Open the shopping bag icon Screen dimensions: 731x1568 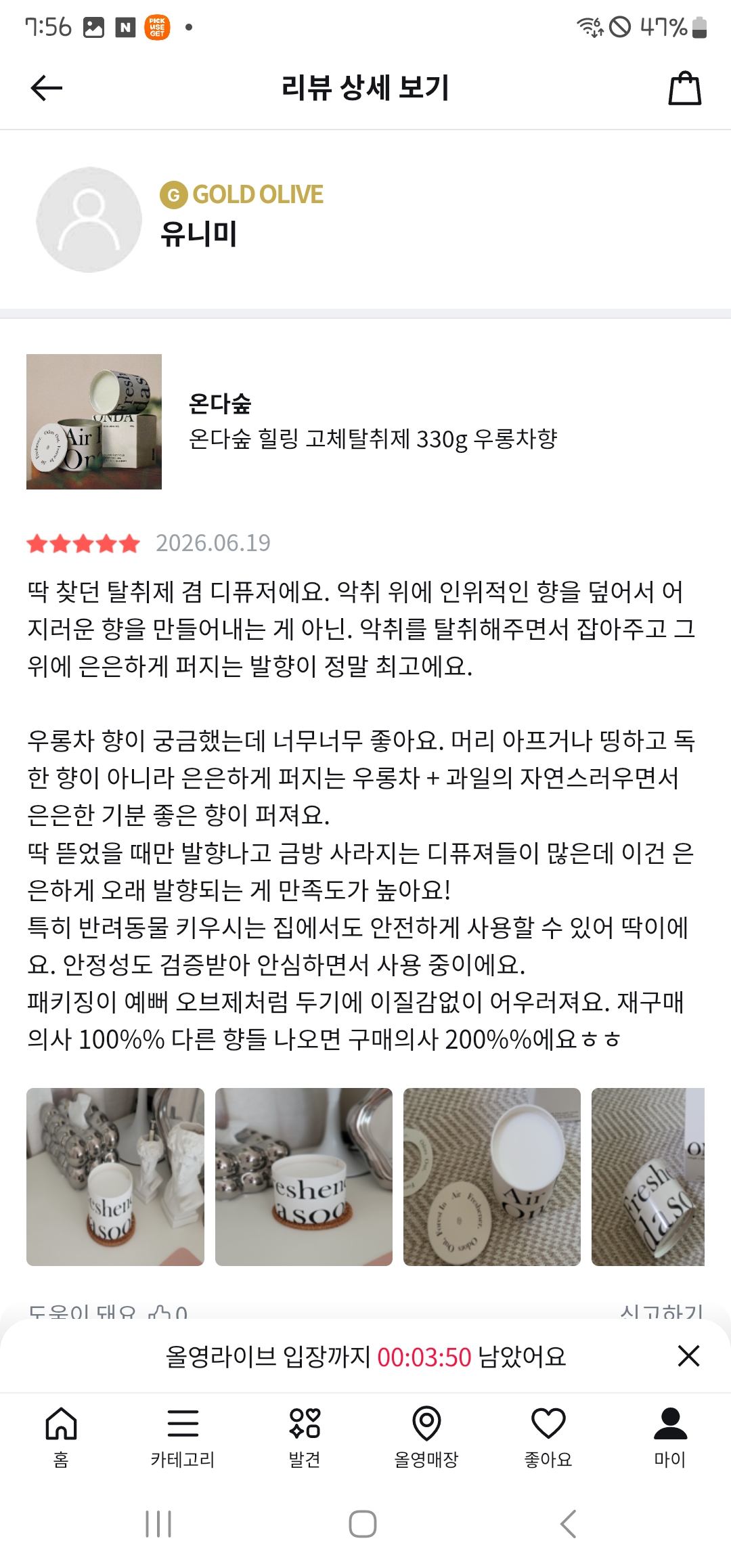coord(684,88)
